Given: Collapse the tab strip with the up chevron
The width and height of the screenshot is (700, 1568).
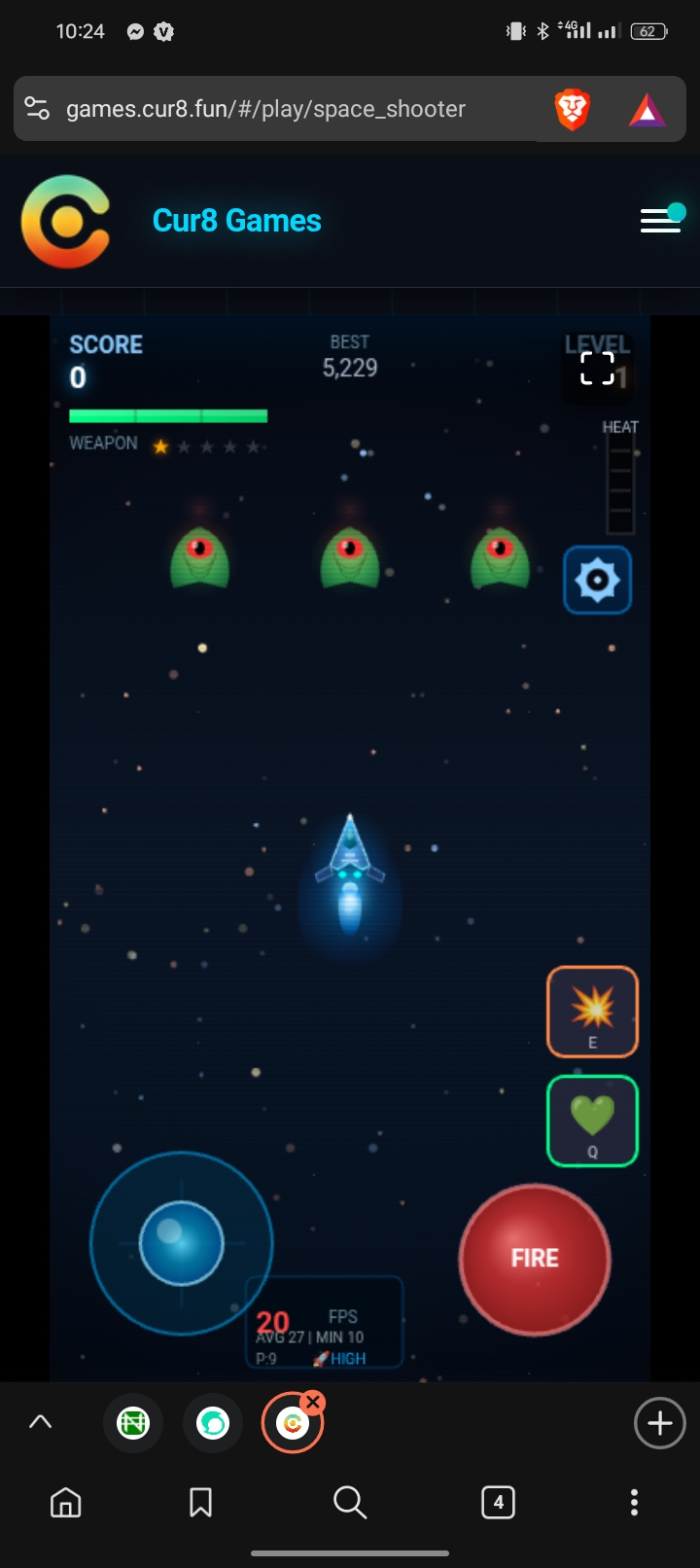Looking at the screenshot, I should 40,1422.
